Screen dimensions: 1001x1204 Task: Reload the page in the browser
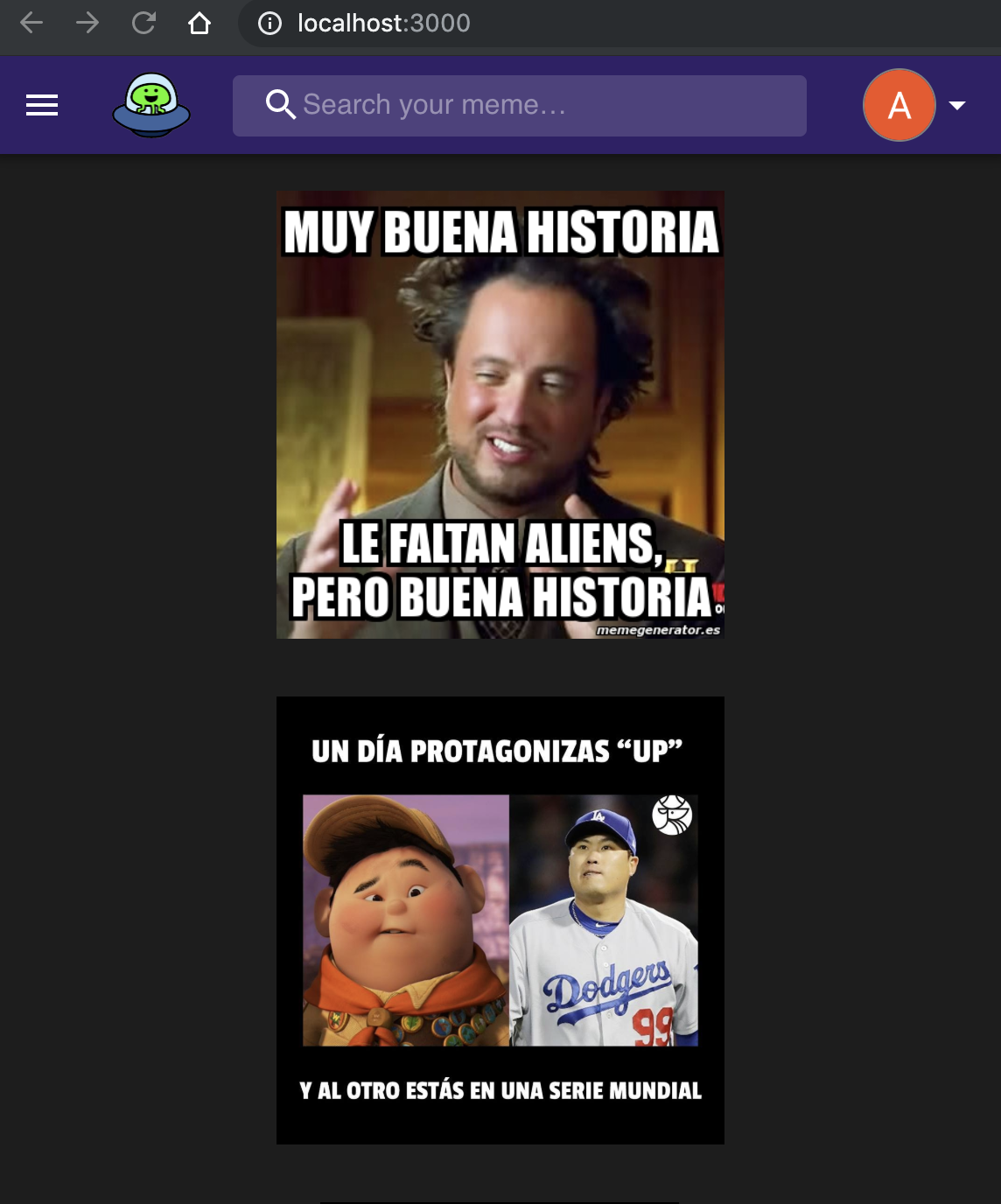pyautogui.click(x=143, y=23)
